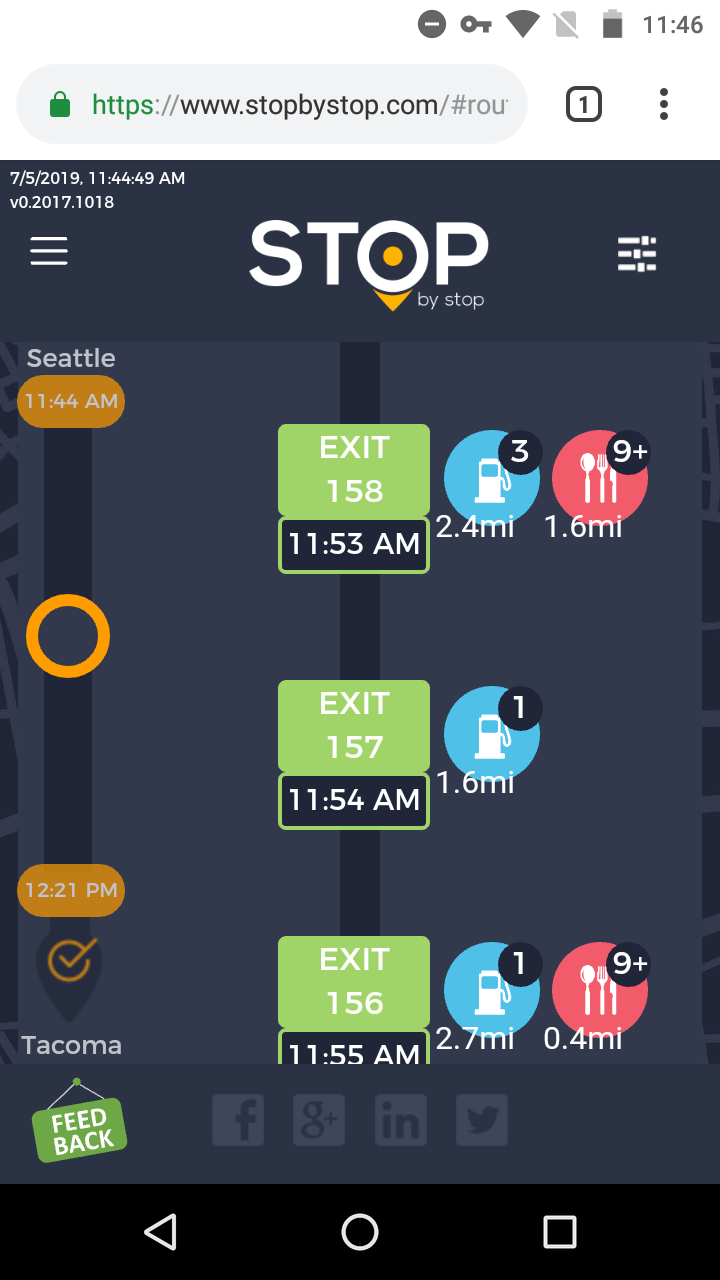Screen dimensions: 720x1280
Task: Open the route filter settings icon
Action: [x=637, y=254]
